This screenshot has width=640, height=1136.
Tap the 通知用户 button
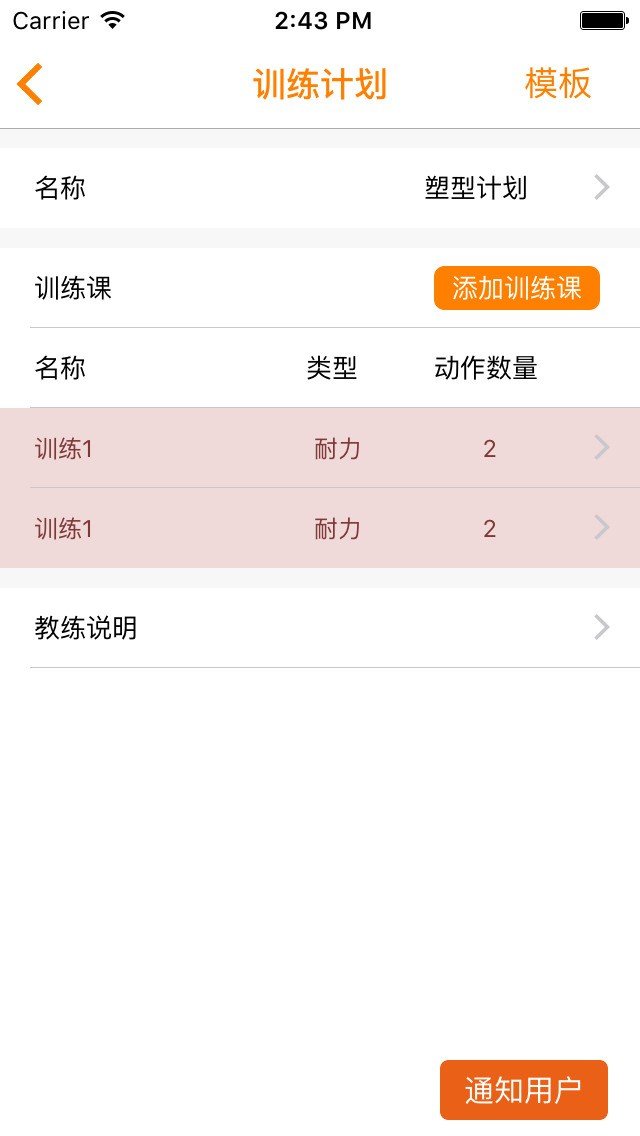523,1090
